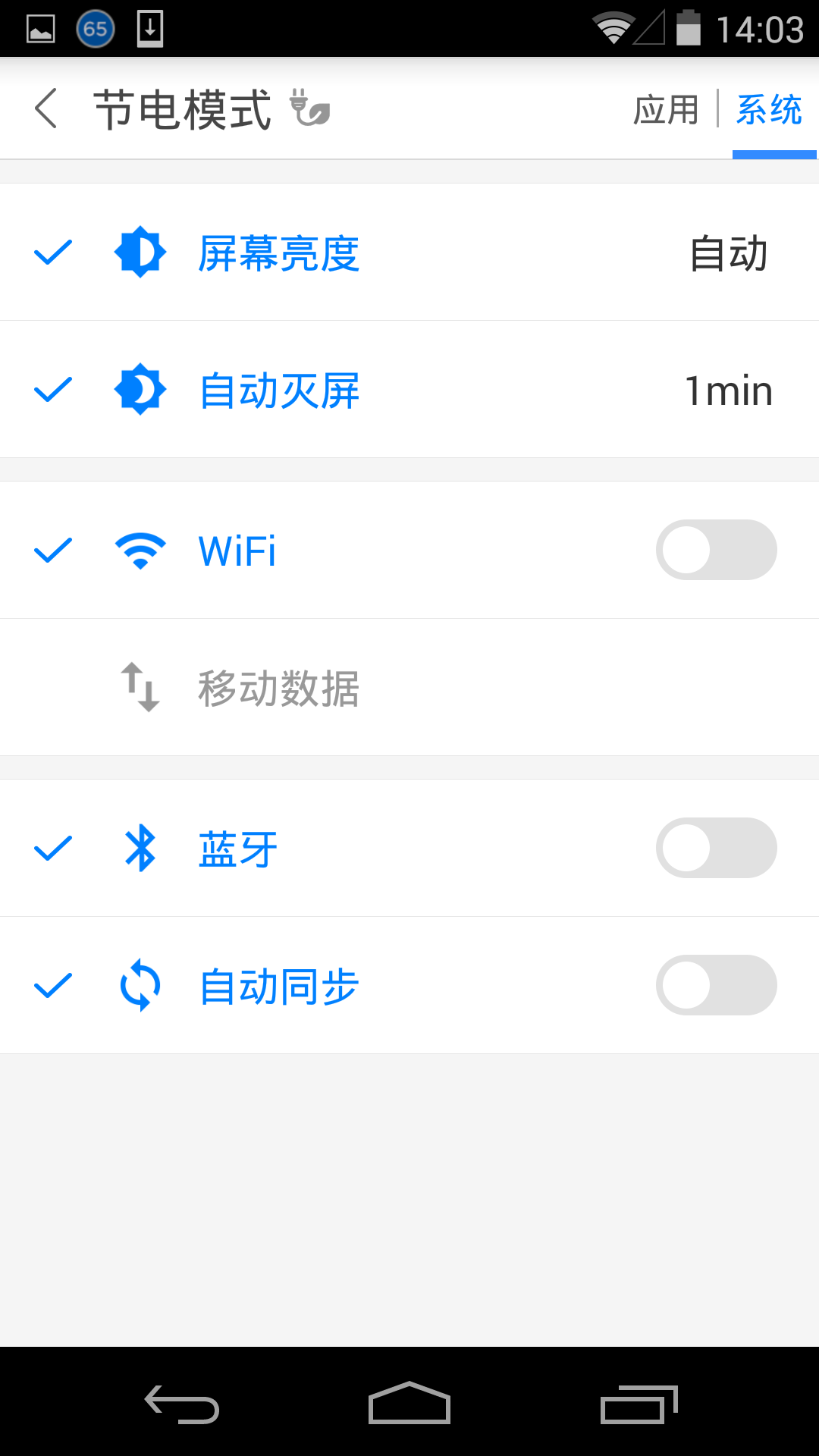This screenshot has width=819, height=1456.
Task: Click the Bluetooth icon
Action: [x=140, y=848]
